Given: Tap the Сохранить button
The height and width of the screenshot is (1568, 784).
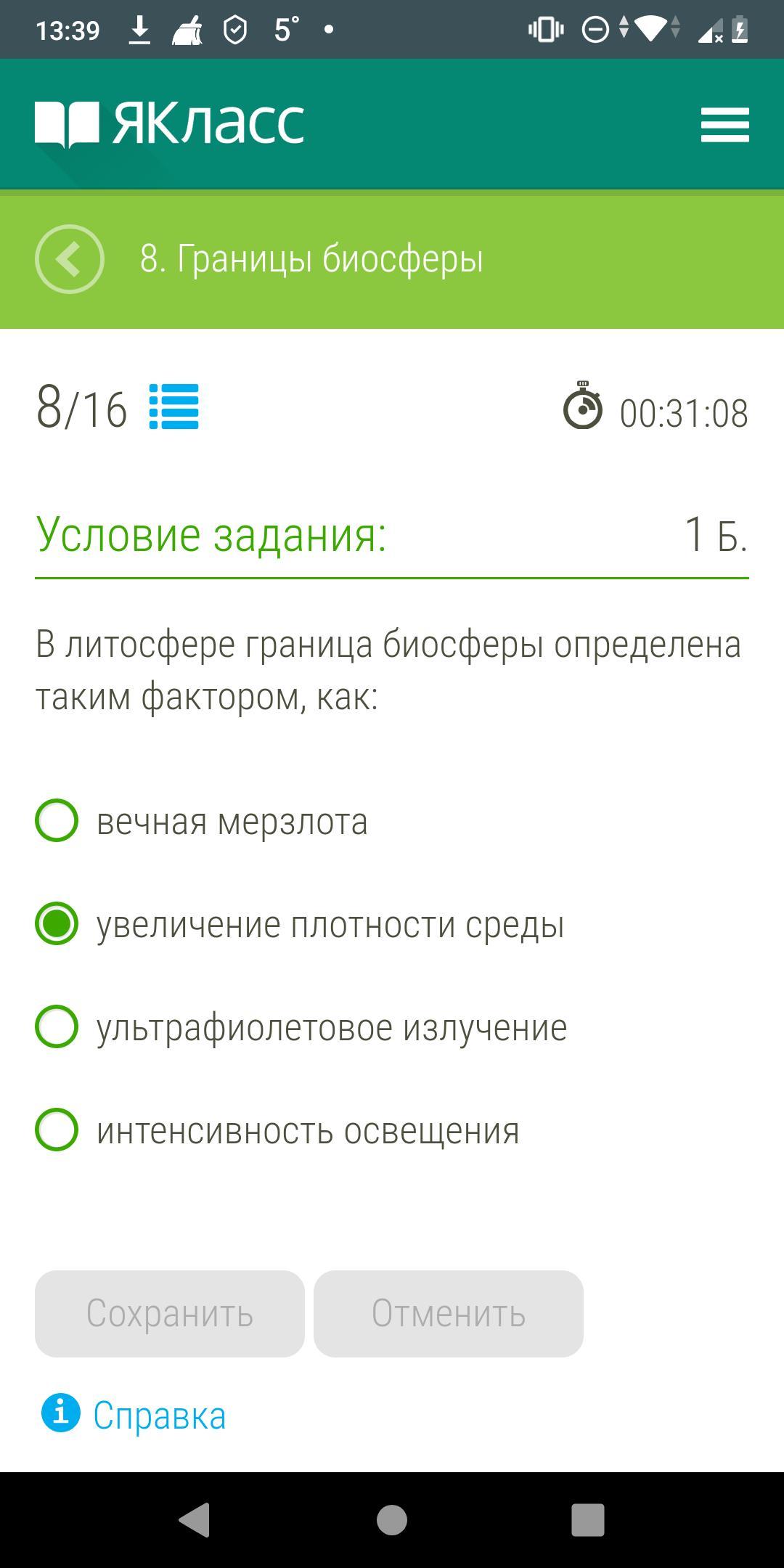Looking at the screenshot, I should pyautogui.click(x=170, y=1314).
